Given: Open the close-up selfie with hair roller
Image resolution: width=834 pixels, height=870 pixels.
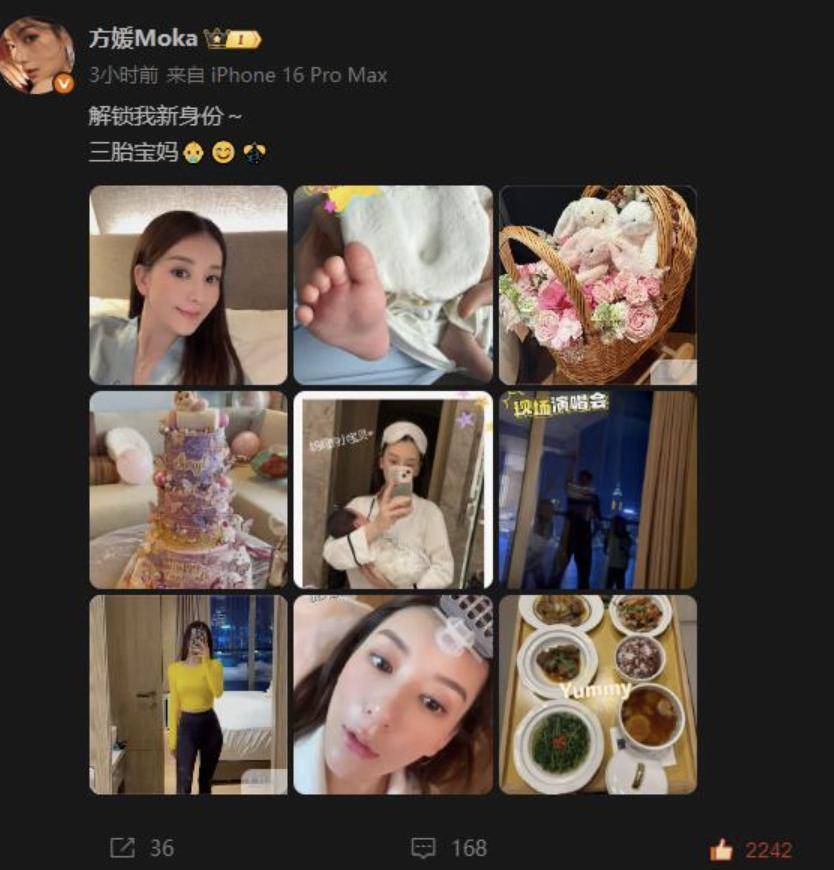Looking at the screenshot, I should [x=393, y=694].
